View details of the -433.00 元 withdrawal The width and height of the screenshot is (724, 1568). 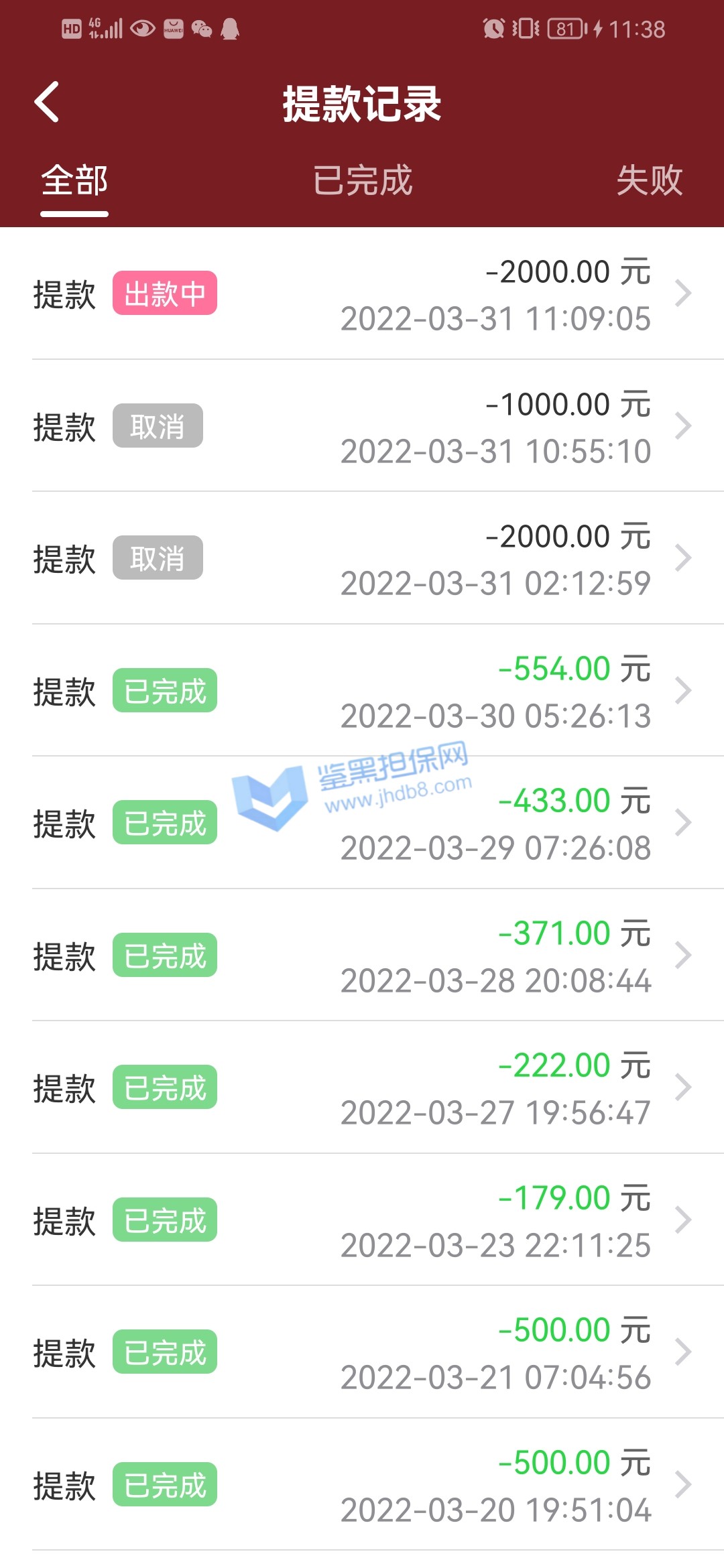point(362,823)
